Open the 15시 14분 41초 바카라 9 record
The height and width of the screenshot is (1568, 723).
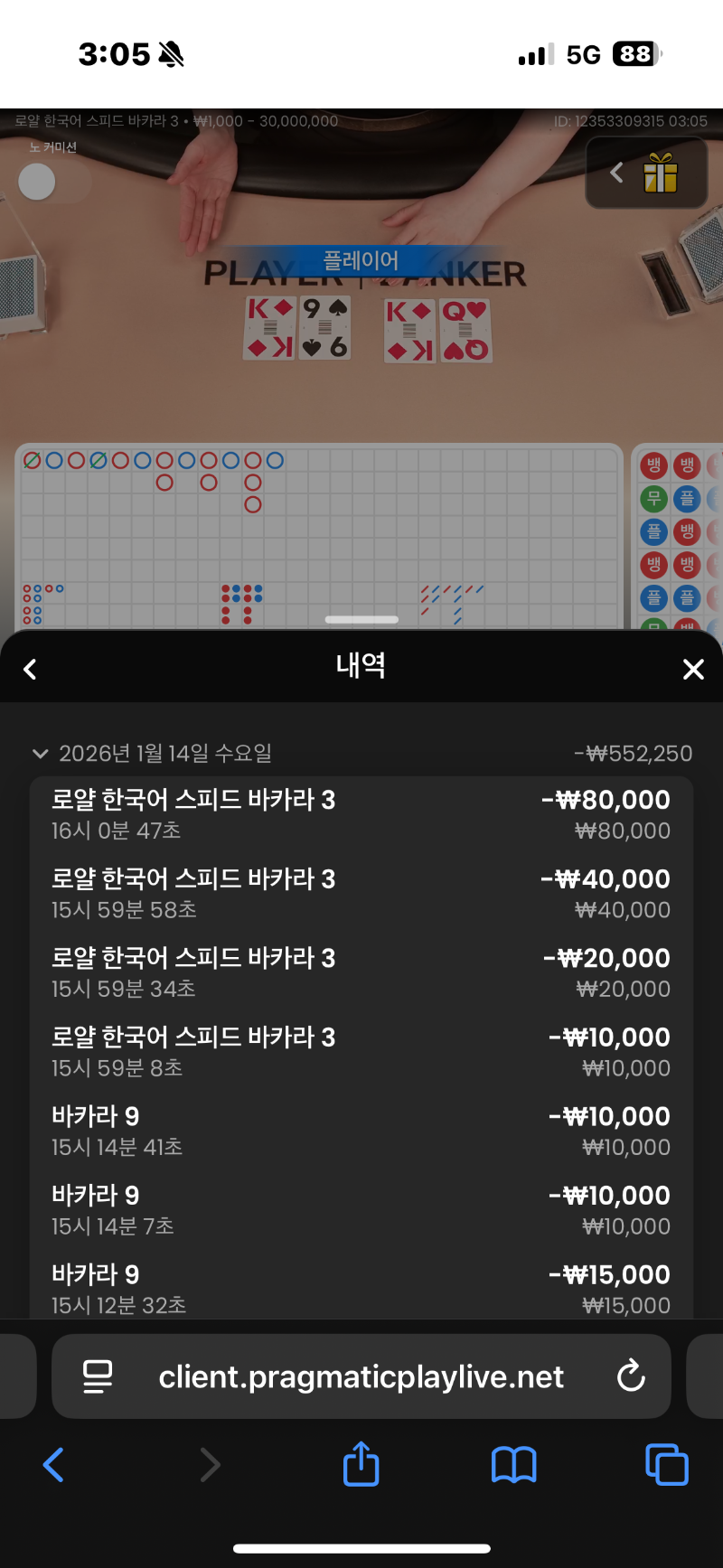click(361, 1131)
